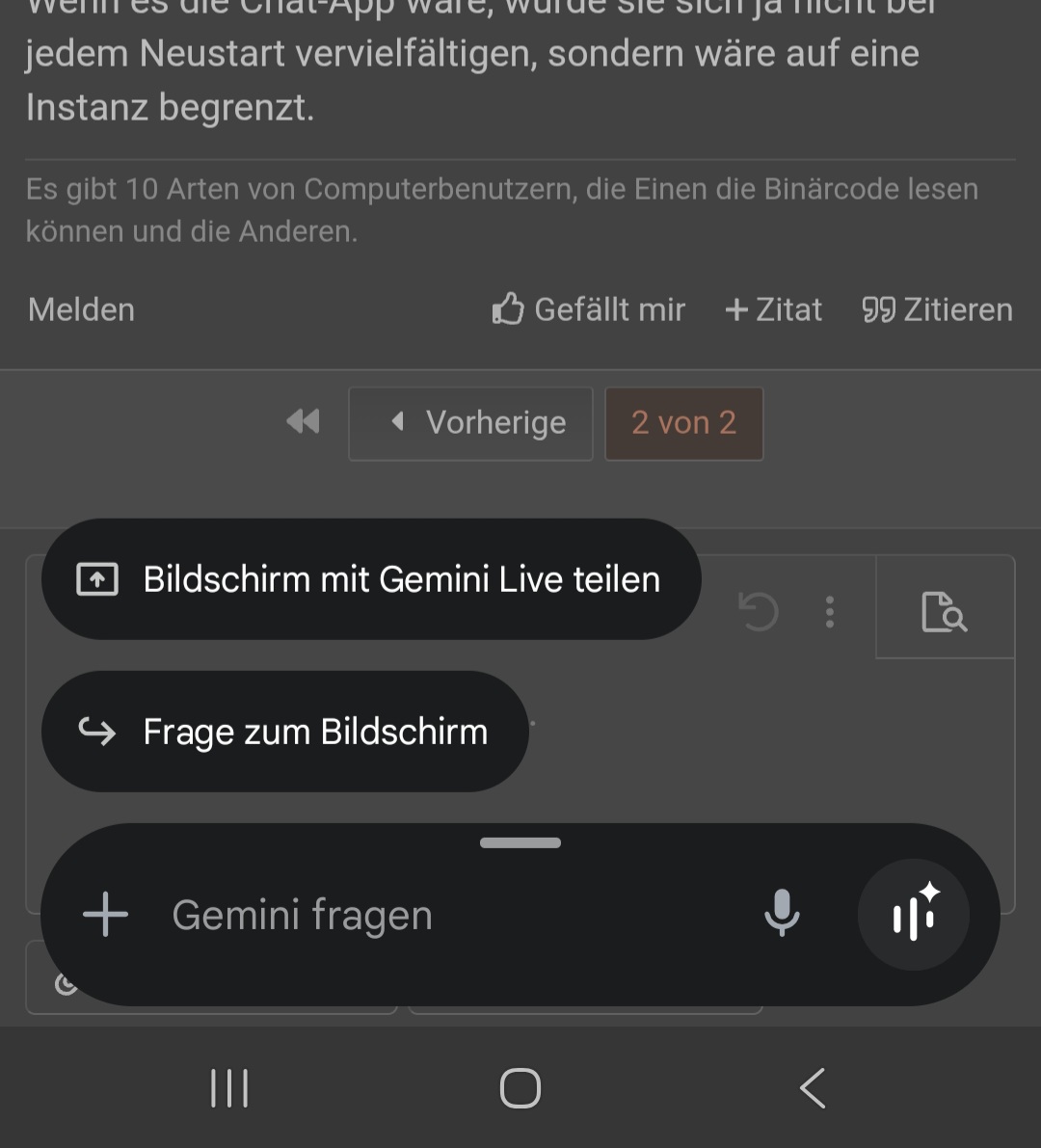Like the post with Gefällt mir
This screenshot has height=1148, width=1041.
588,309
